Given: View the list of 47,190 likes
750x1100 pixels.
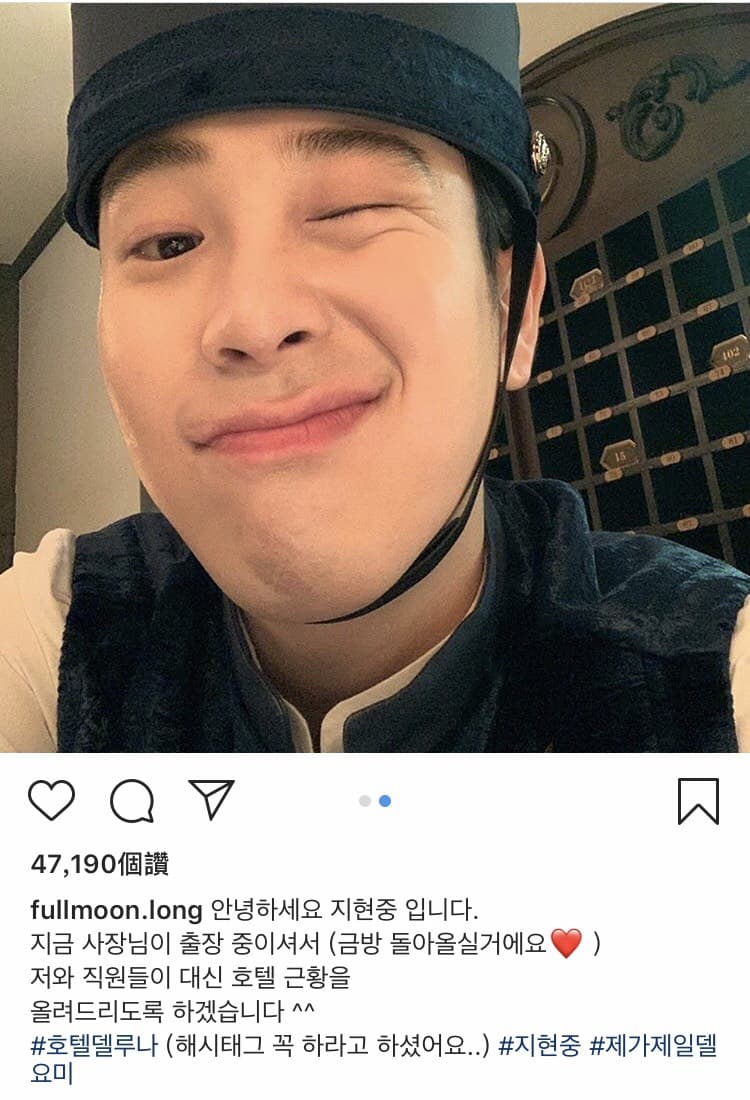Looking at the screenshot, I should click(99, 864).
